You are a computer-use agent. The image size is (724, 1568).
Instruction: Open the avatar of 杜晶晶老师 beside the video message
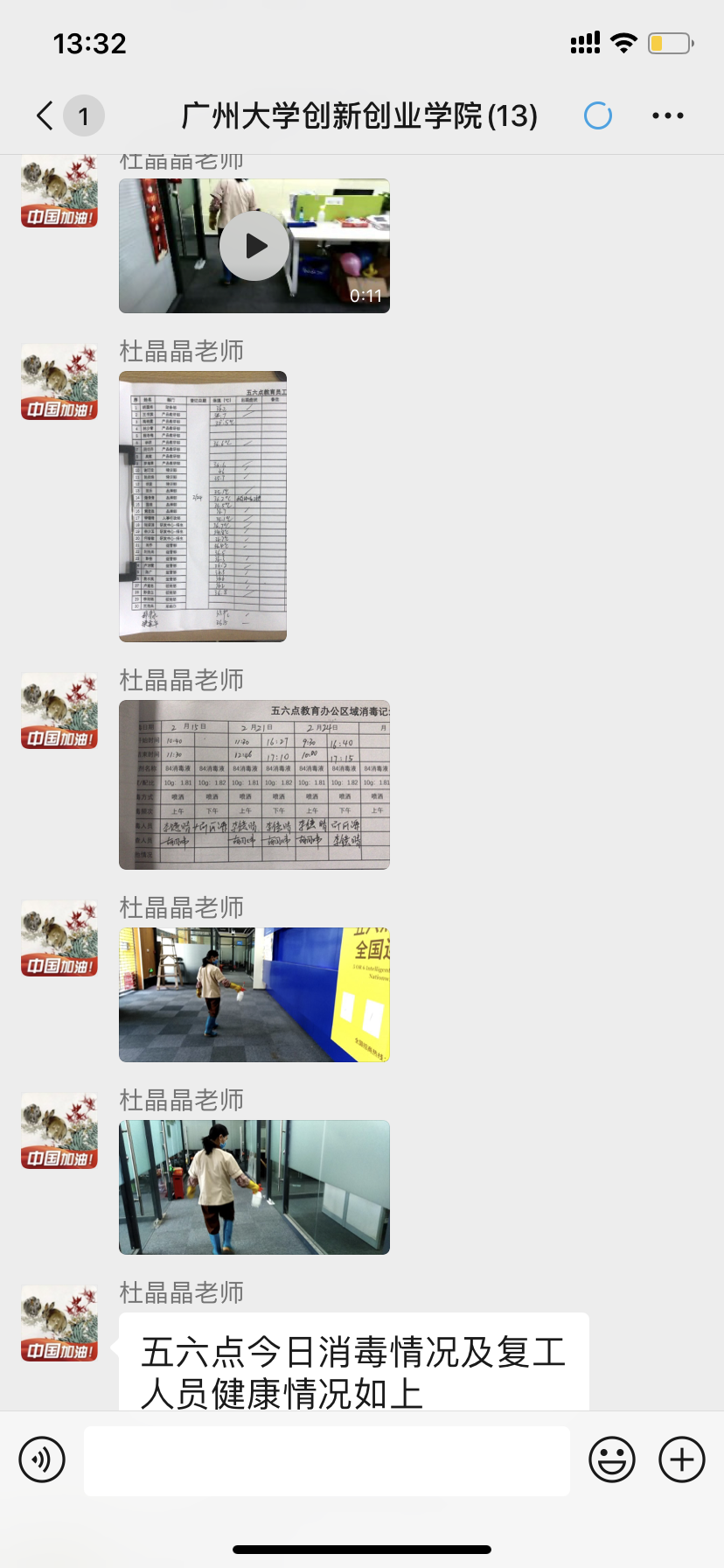pyautogui.click(x=59, y=192)
